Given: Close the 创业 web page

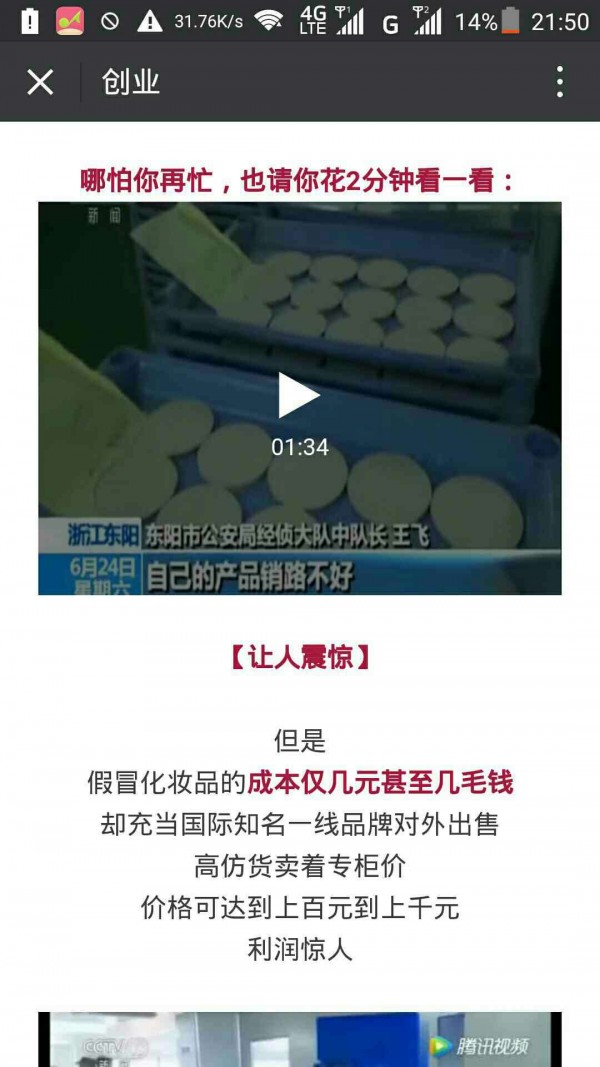Looking at the screenshot, I should 40,82.
